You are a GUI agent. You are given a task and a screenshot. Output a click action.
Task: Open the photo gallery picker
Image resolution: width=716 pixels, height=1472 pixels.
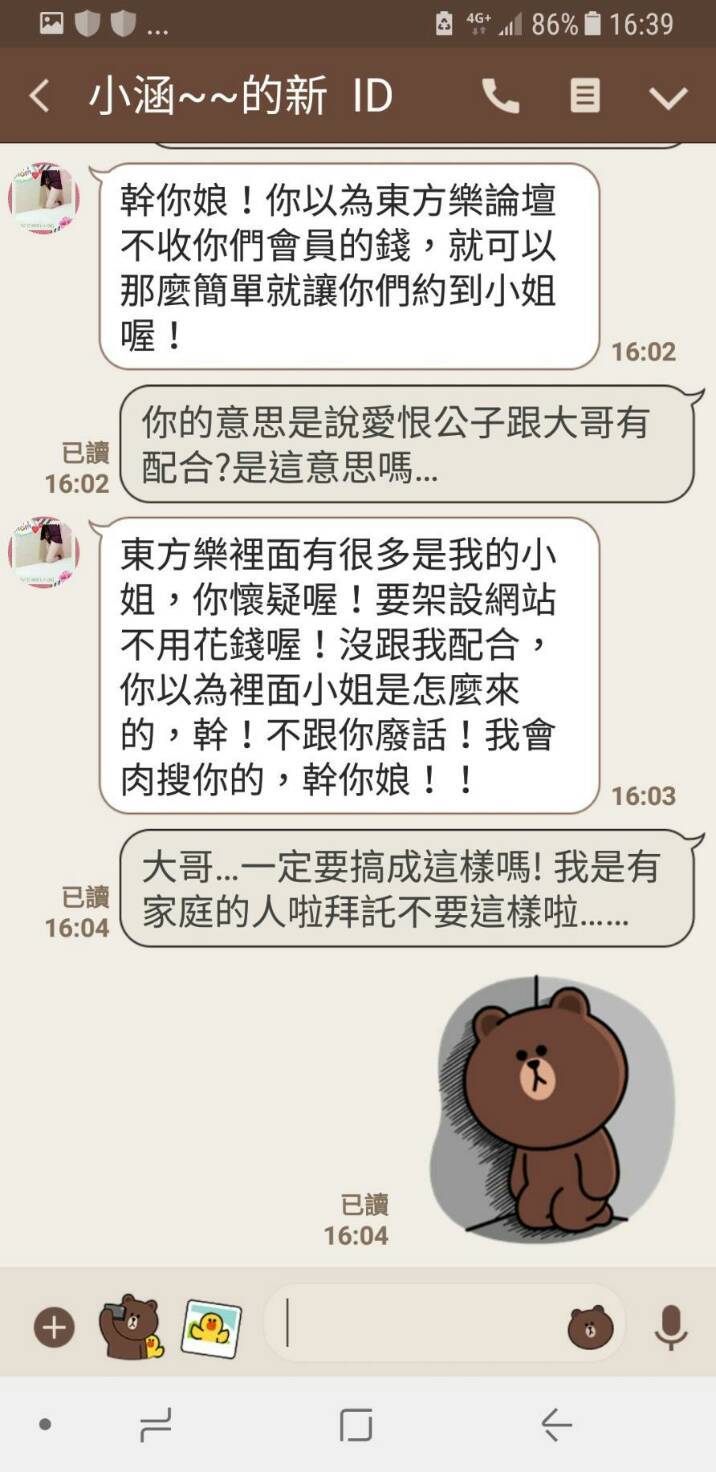click(x=211, y=1327)
